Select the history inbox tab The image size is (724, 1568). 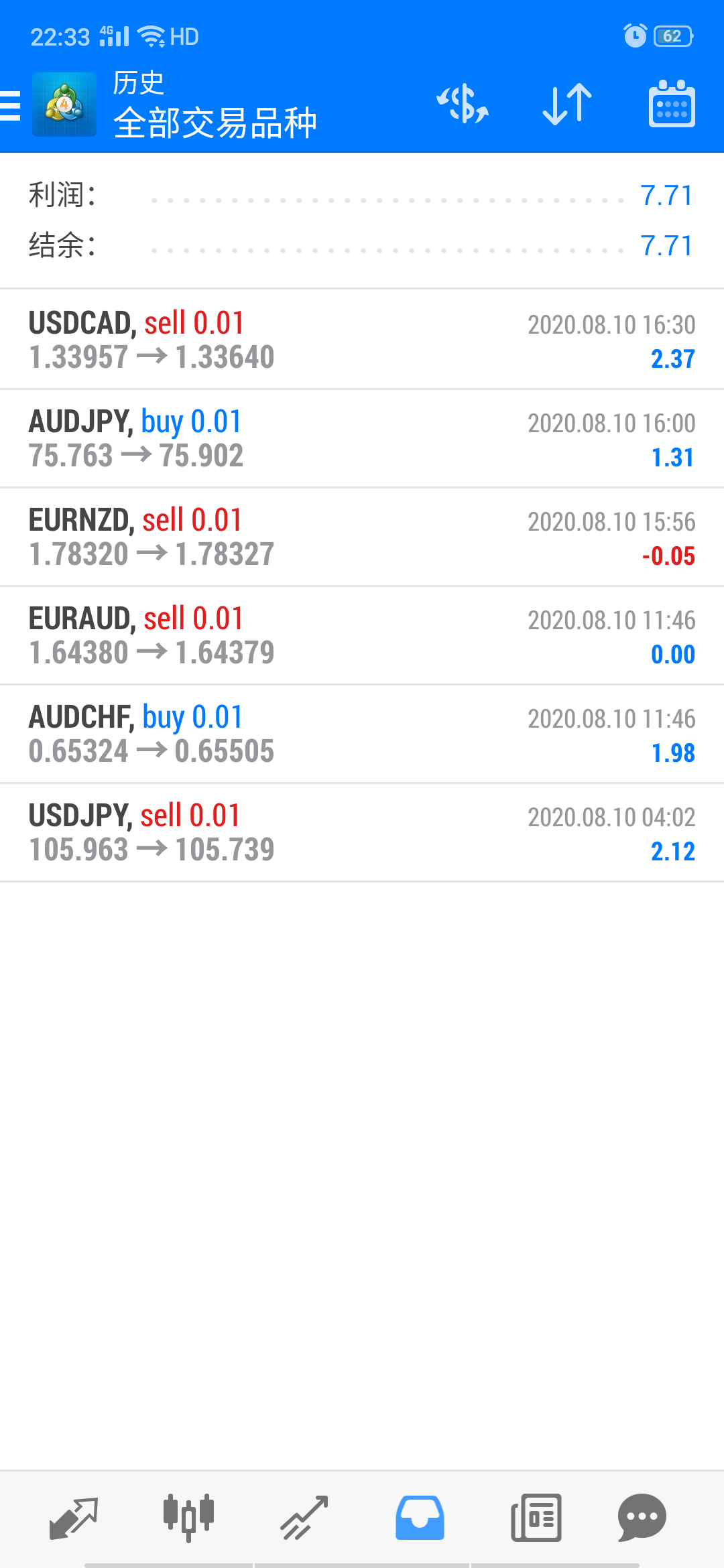420,1518
